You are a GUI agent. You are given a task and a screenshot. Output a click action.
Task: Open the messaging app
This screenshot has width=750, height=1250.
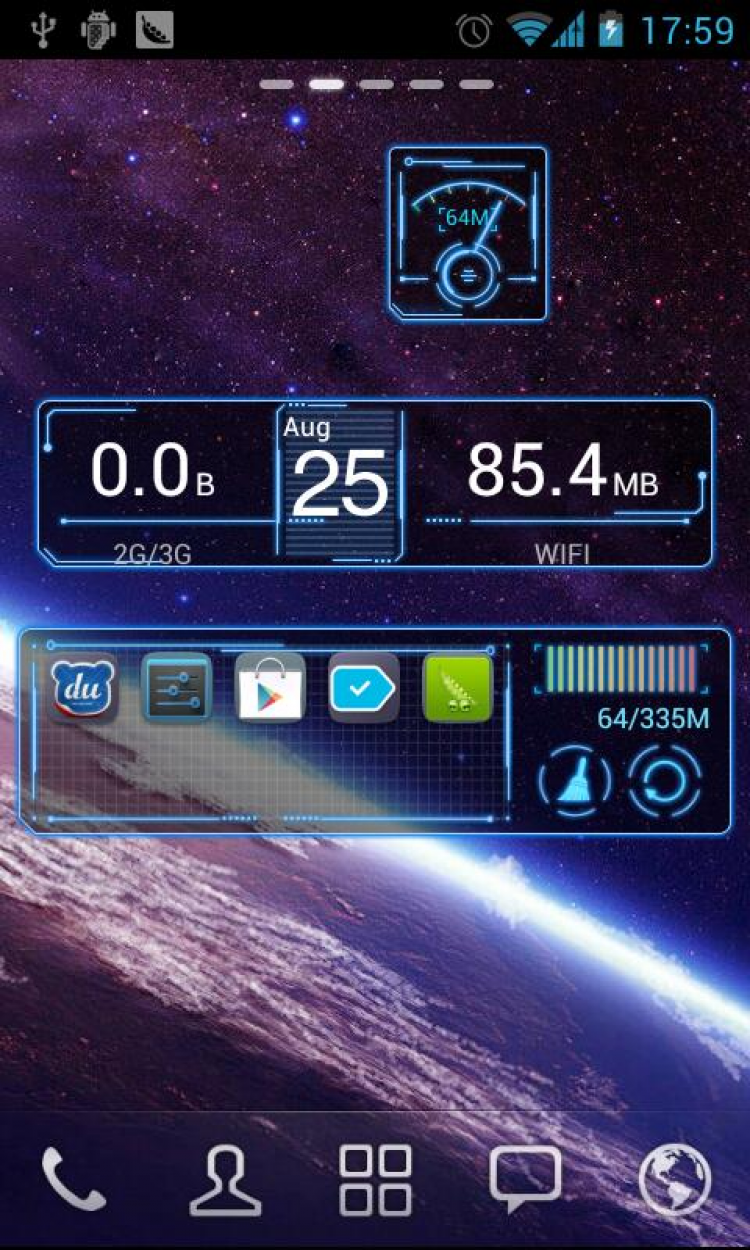pos(525,1179)
